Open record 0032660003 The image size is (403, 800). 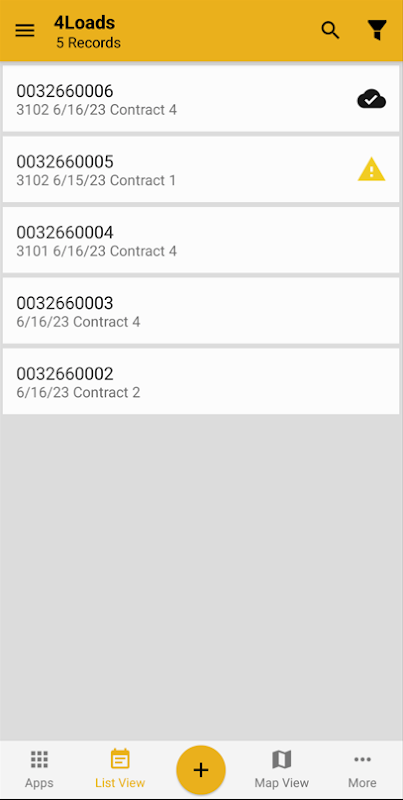point(201,311)
